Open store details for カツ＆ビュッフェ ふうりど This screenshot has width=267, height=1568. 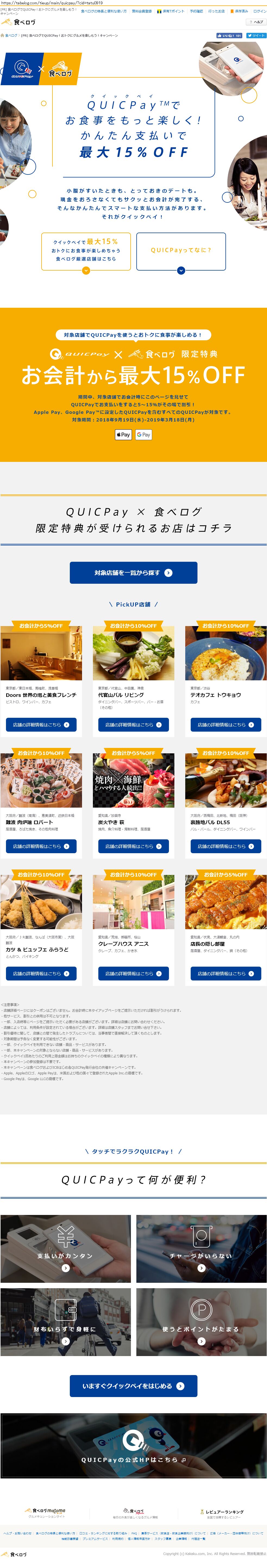pos(41,973)
